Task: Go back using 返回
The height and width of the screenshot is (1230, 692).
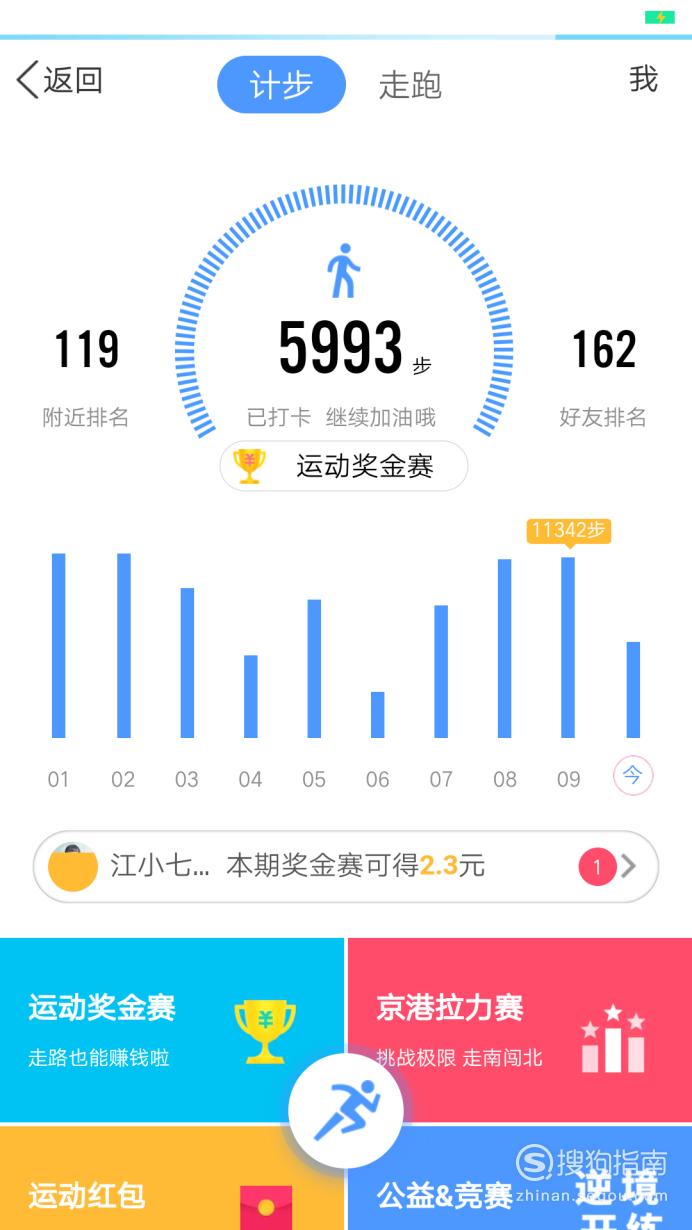Action: [60, 80]
